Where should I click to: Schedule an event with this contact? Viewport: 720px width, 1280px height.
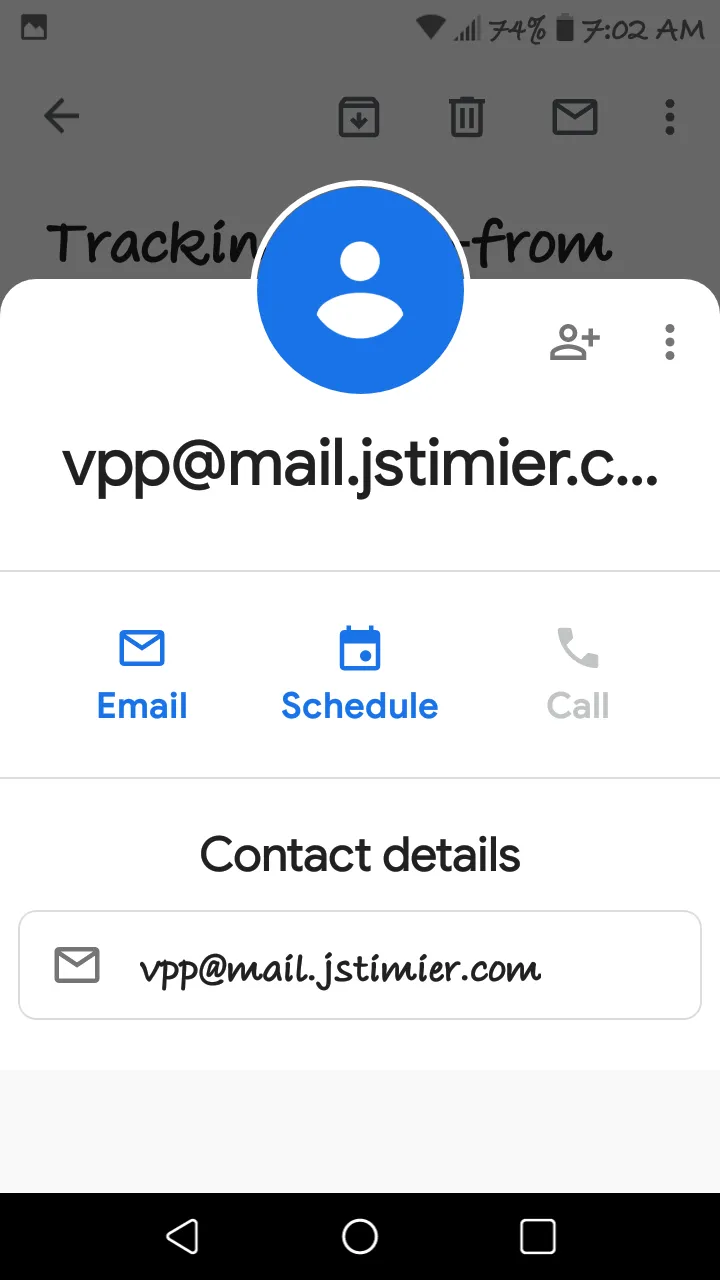360,675
